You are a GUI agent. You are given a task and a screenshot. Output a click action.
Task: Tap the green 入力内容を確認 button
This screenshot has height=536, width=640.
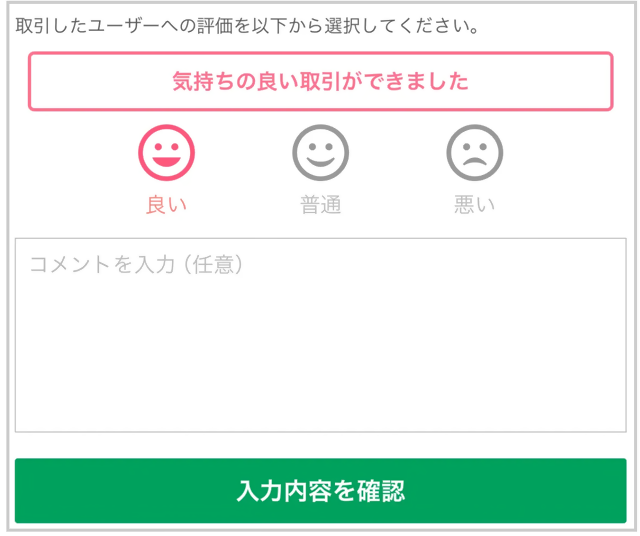[x=320, y=491]
